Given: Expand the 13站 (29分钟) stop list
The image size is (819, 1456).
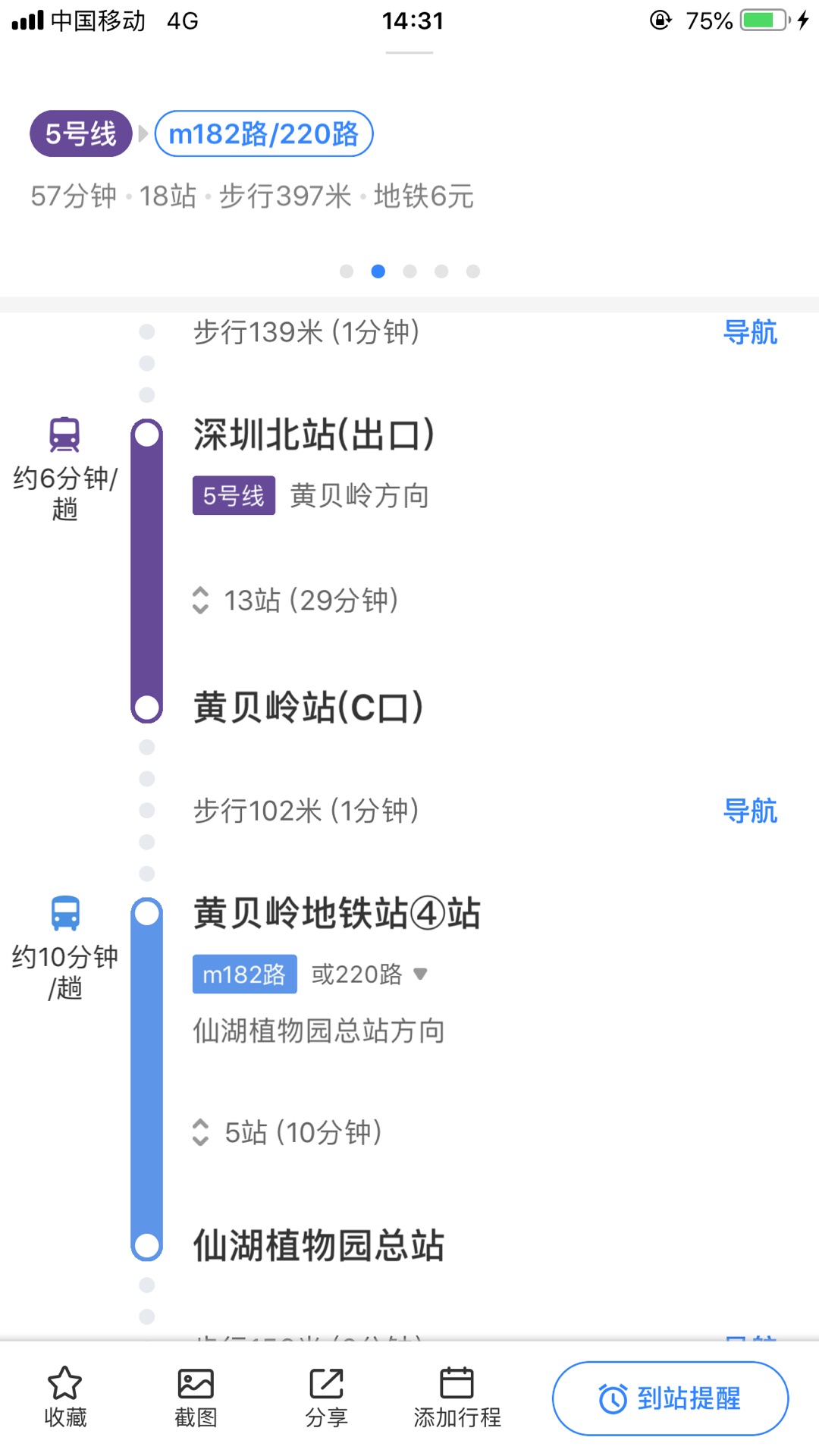Looking at the screenshot, I should 295,601.
